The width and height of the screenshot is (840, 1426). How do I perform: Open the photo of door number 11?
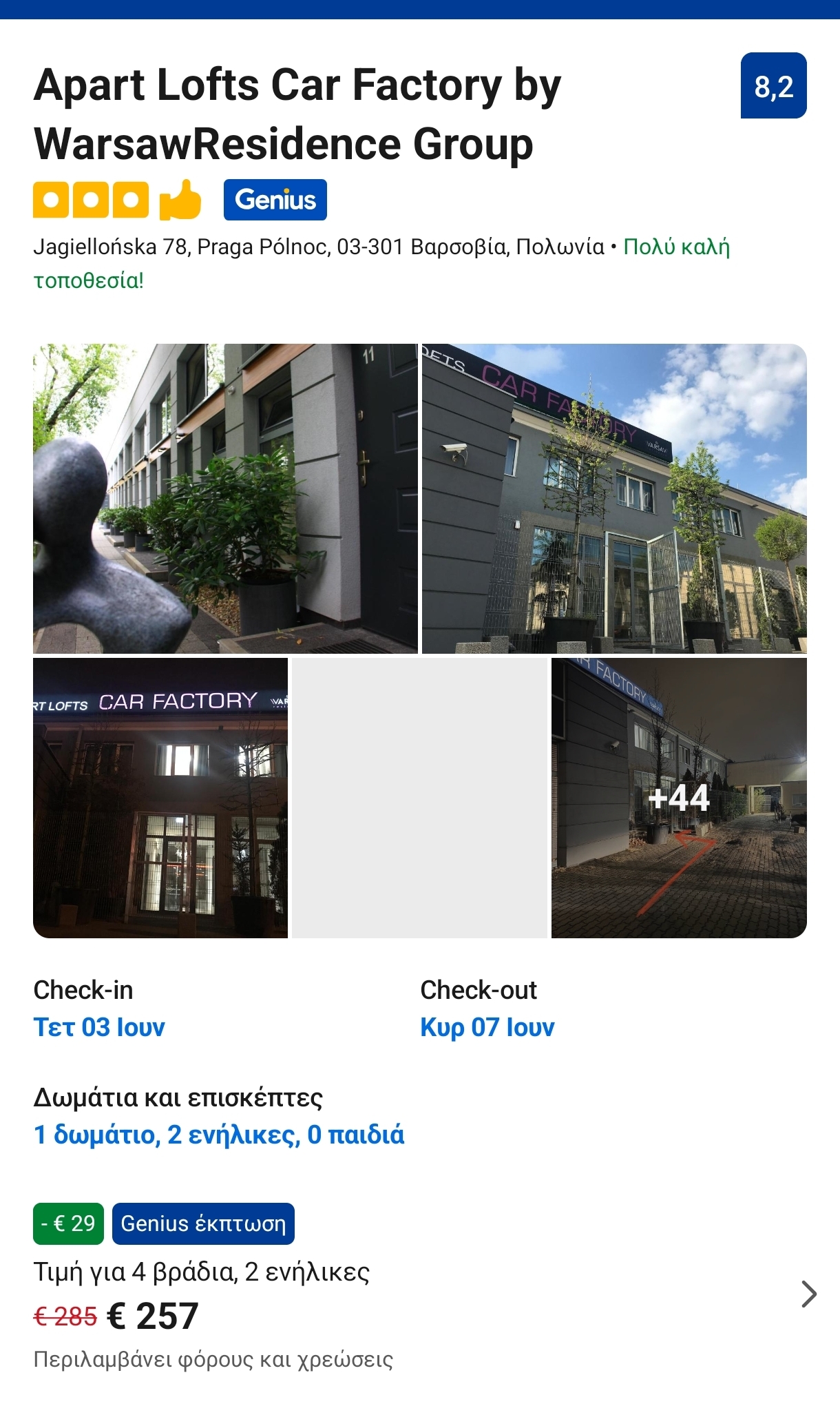pos(225,498)
